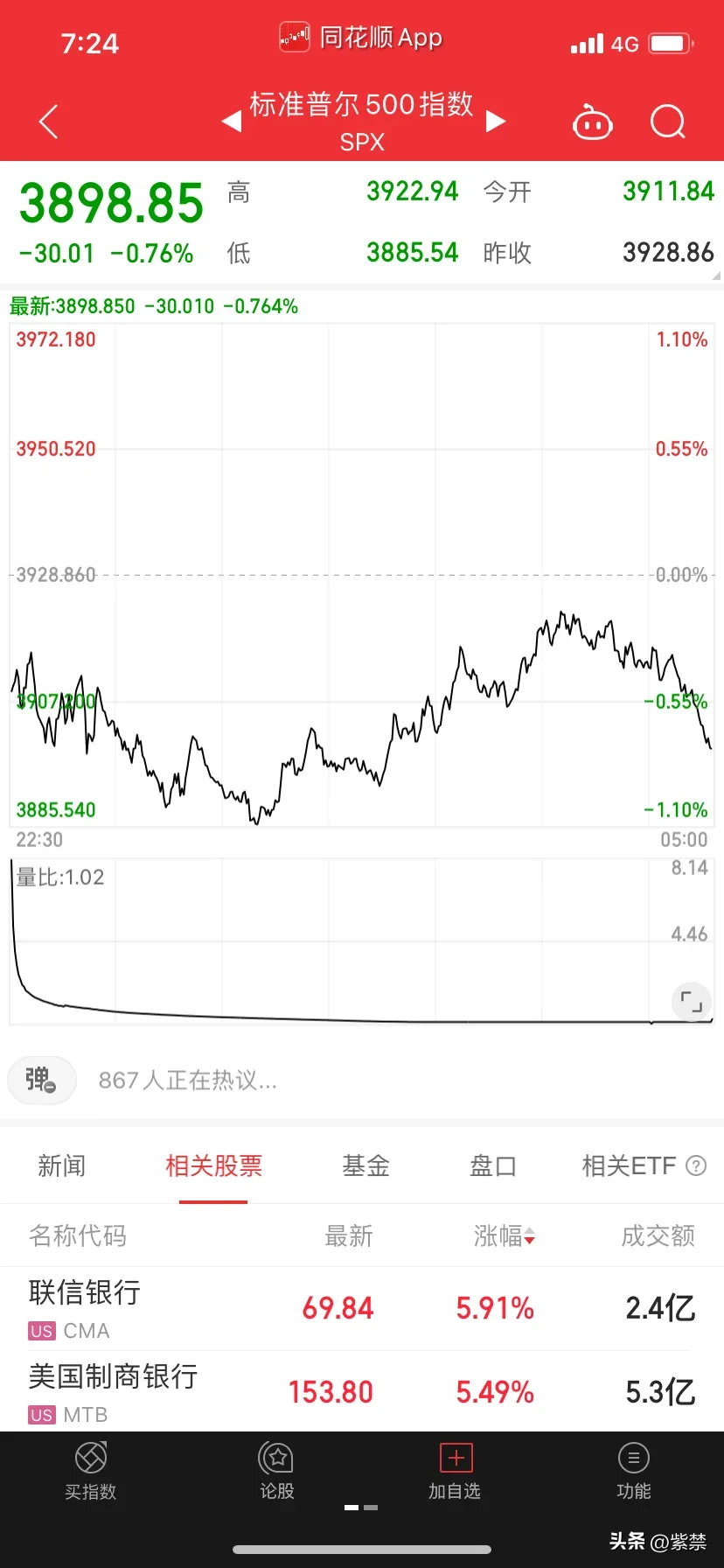The image size is (724, 1568).
Task: Add index to watchlist via 加自选
Action: 455,1472
